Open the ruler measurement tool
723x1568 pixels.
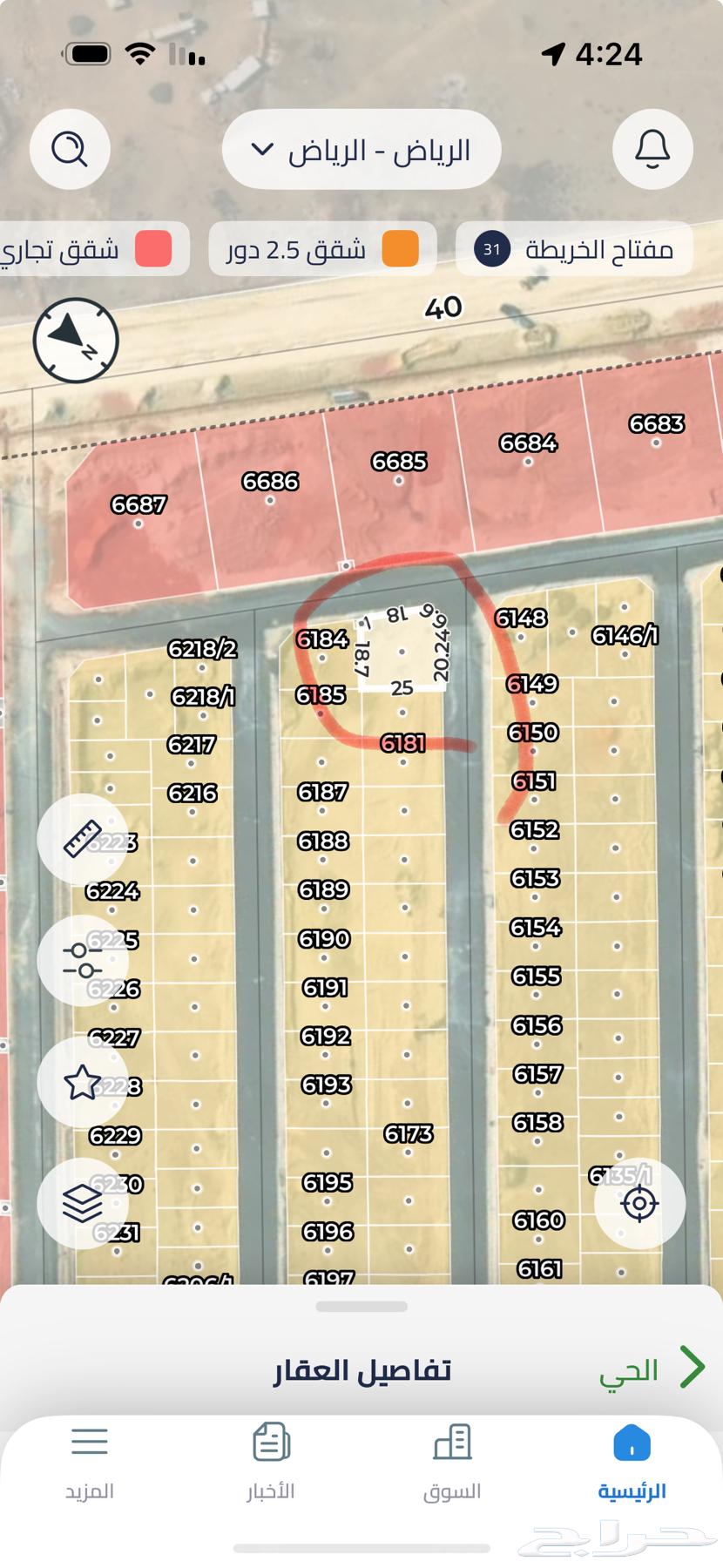(82, 839)
